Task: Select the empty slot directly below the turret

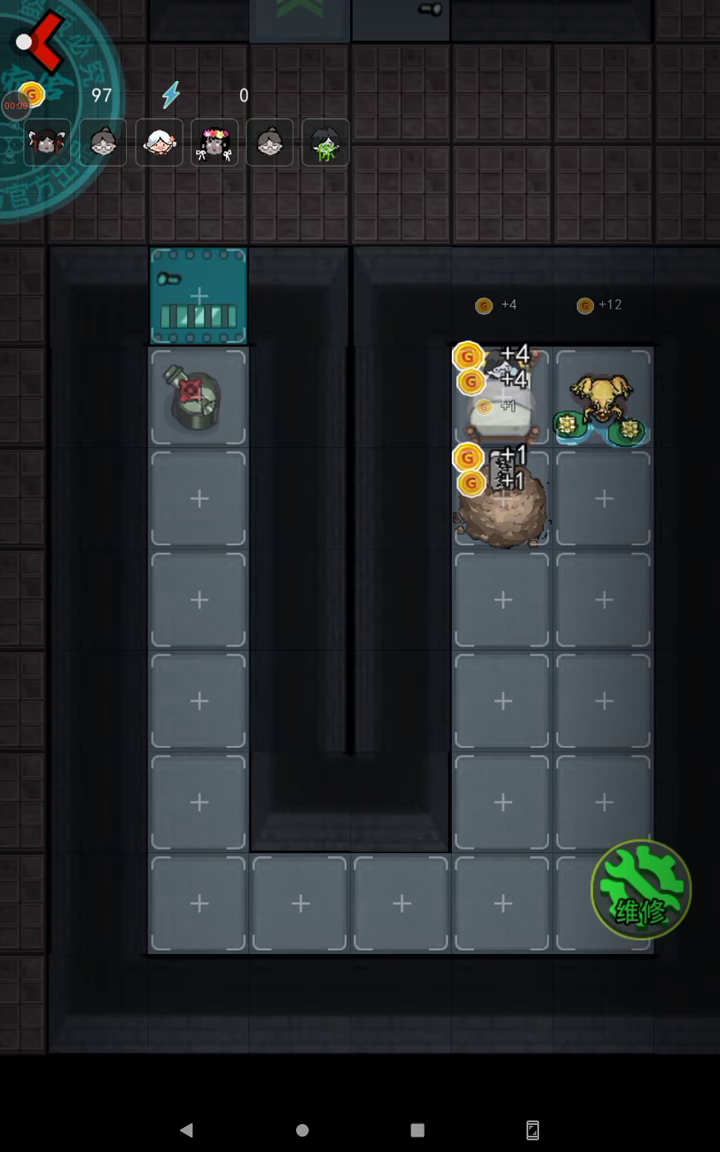Action: (198, 498)
